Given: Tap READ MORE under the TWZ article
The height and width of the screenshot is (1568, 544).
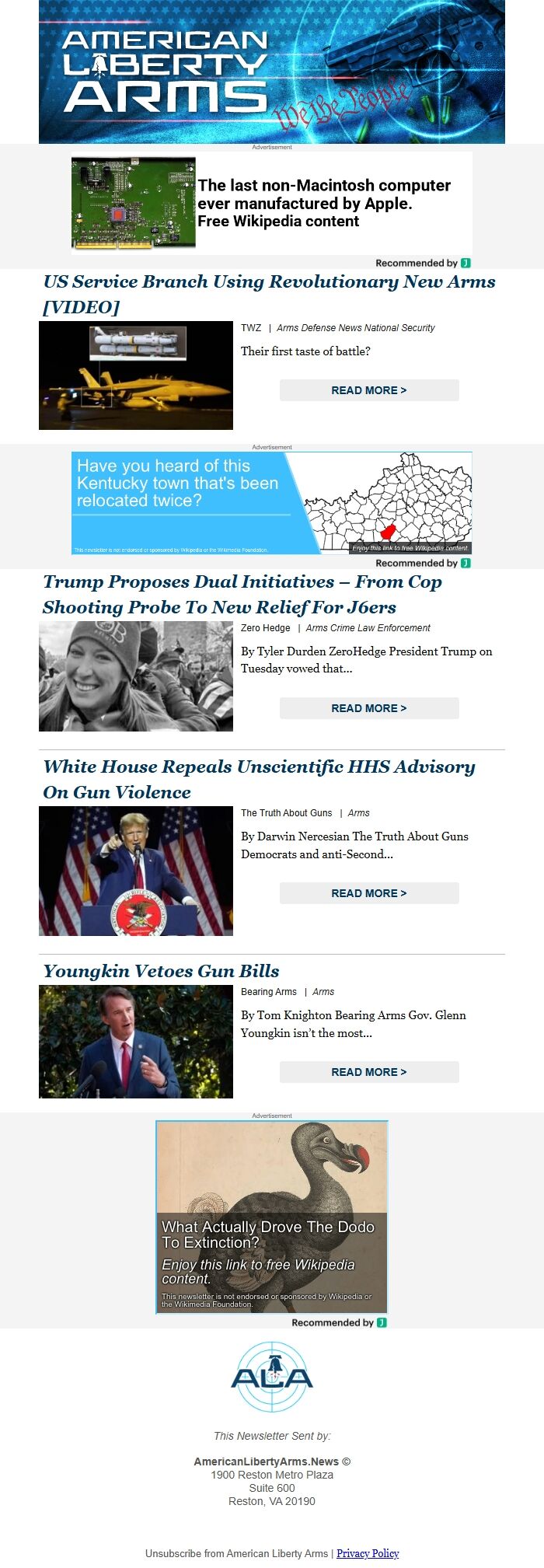Looking at the screenshot, I should point(369,390).
